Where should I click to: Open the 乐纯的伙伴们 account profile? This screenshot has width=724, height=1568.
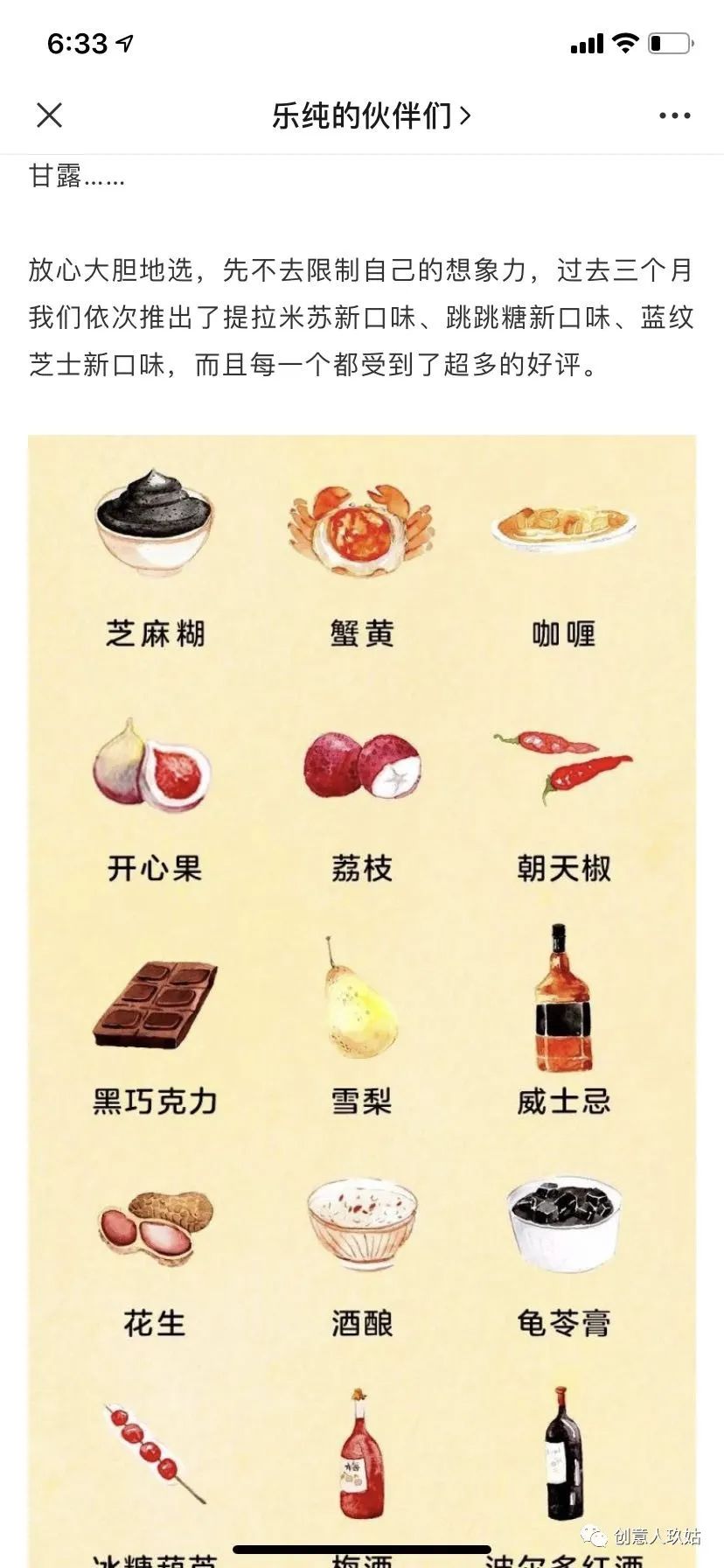pos(359,115)
